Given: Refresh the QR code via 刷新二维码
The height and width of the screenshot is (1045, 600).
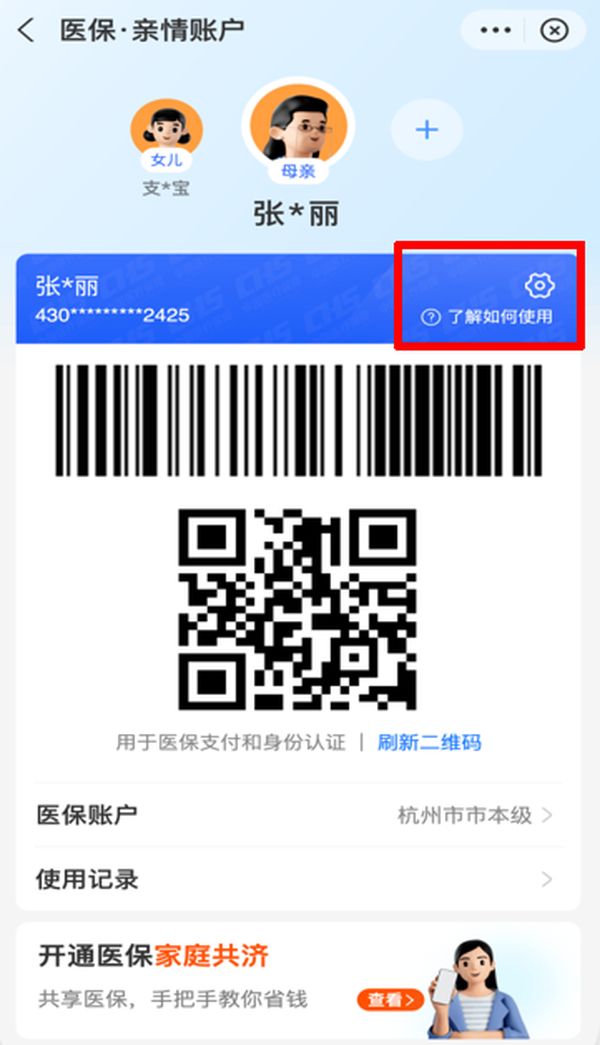Looking at the screenshot, I should [x=429, y=742].
